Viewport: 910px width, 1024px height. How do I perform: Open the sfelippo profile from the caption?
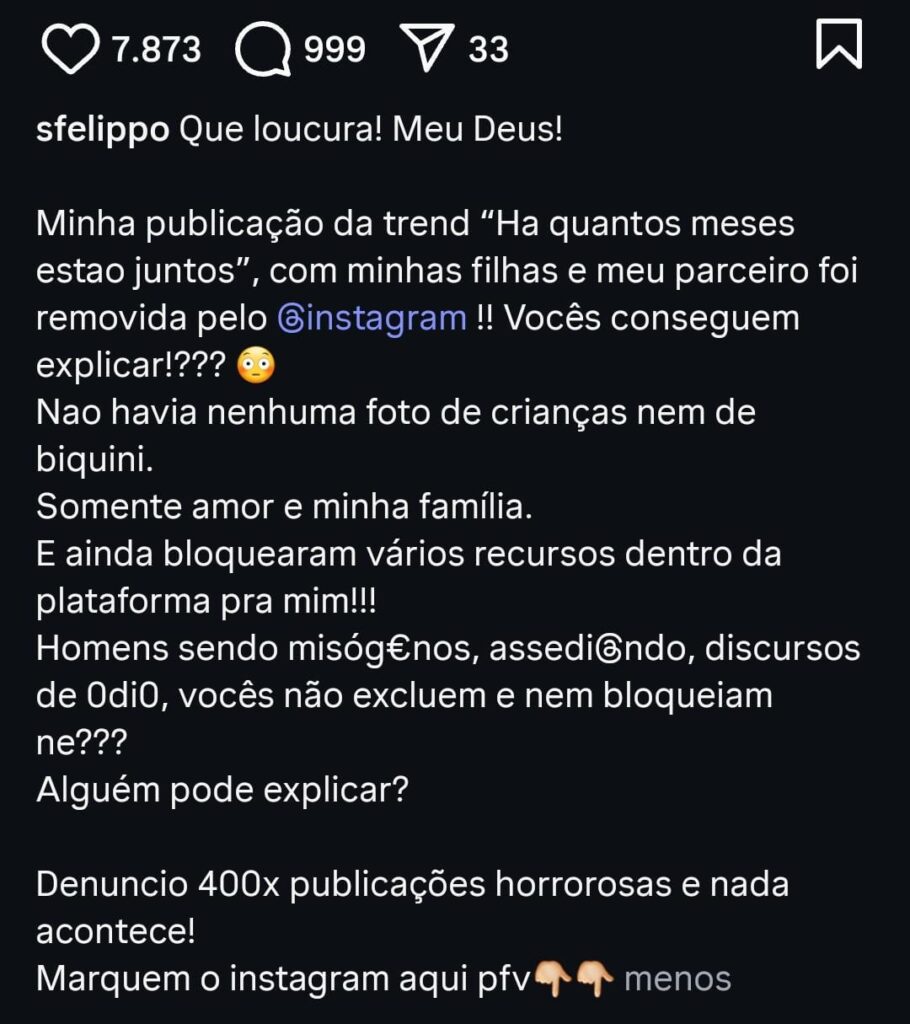(101, 133)
